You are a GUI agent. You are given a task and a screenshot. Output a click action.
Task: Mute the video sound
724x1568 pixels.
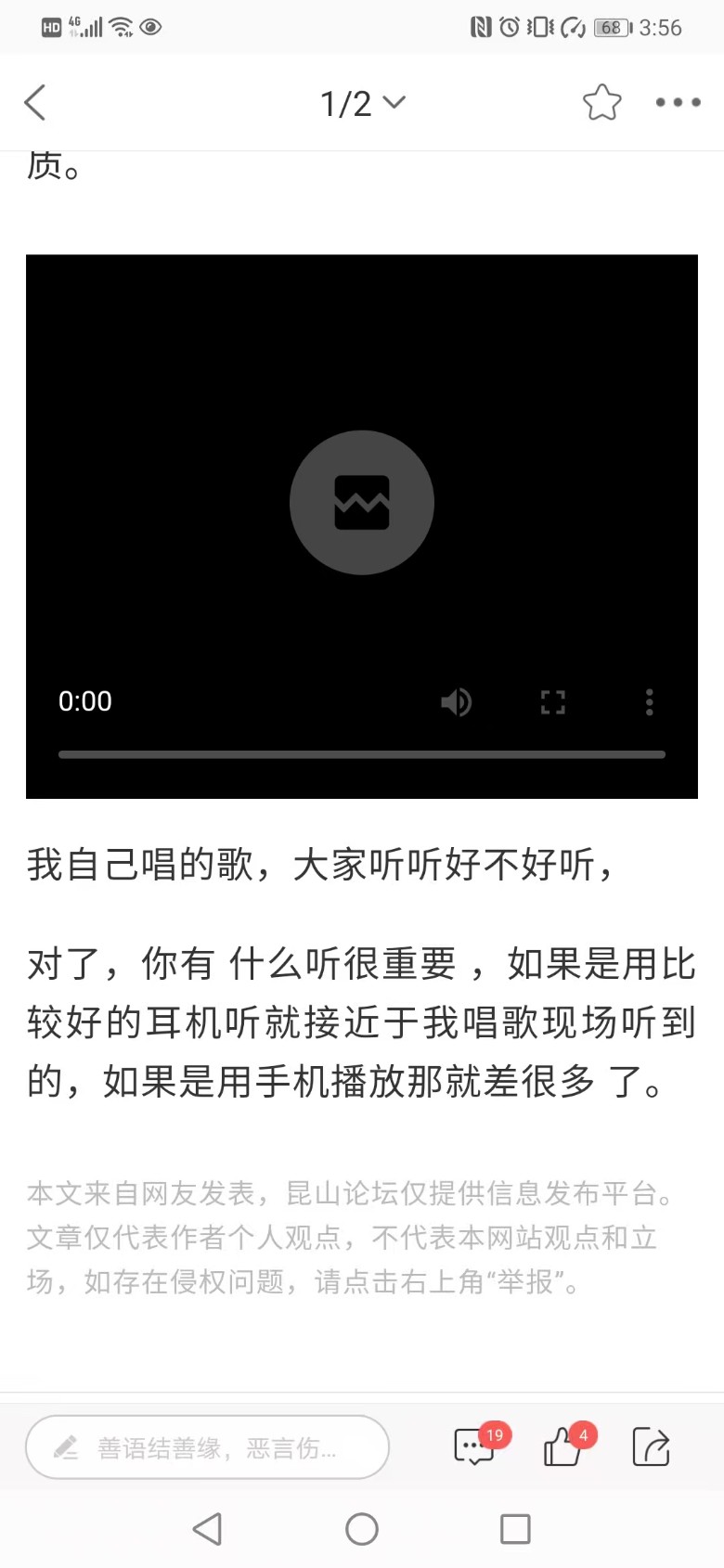[456, 702]
